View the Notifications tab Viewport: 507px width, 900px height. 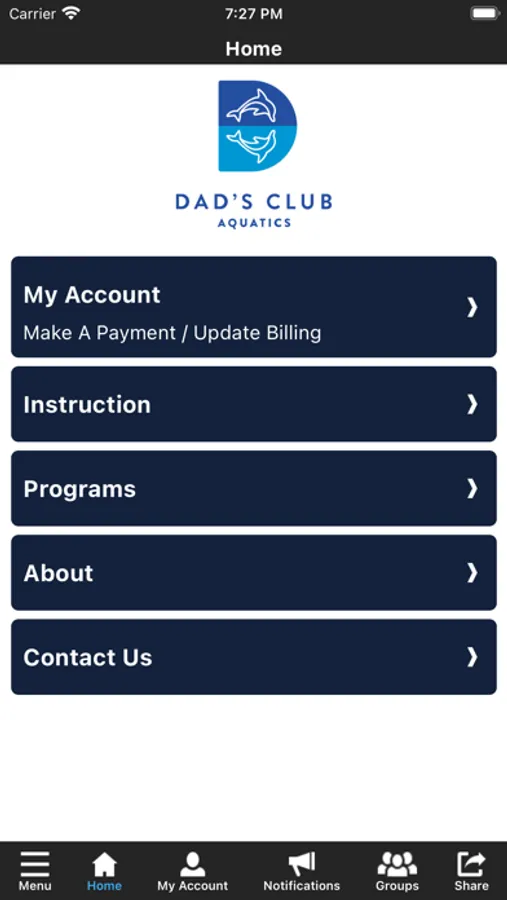[x=301, y=871]
